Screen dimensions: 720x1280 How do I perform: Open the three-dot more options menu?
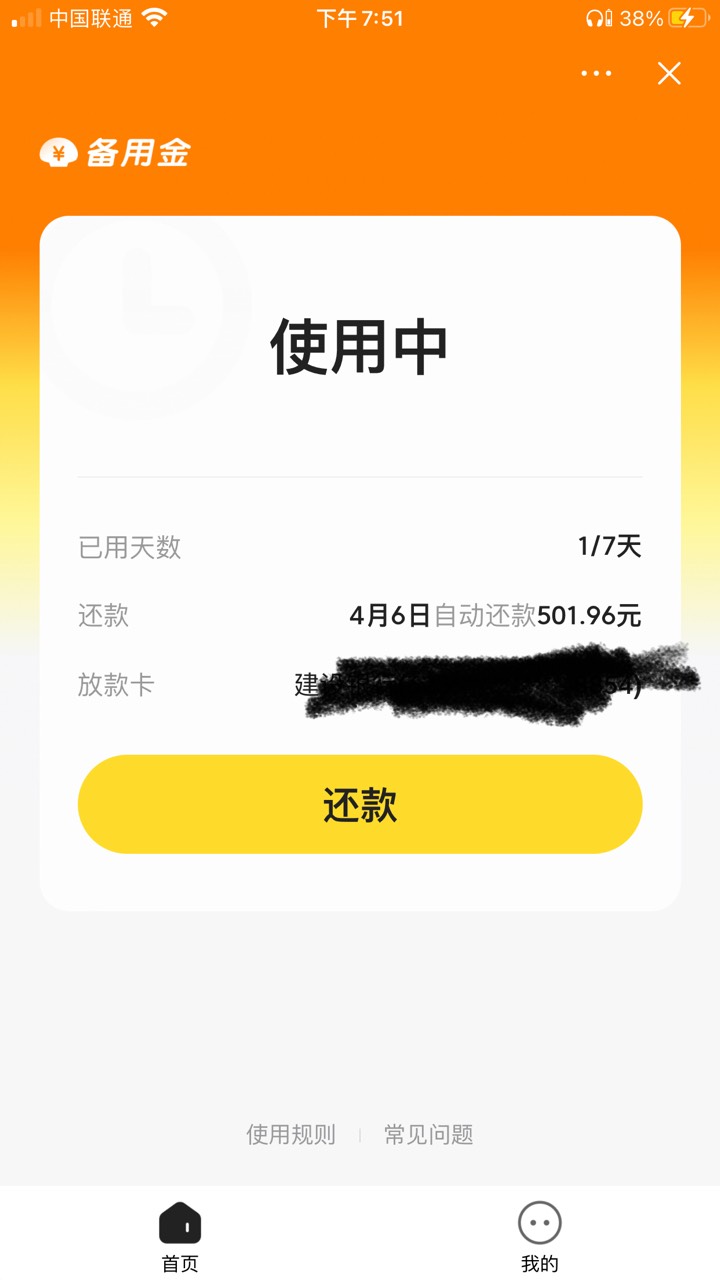[x=596, y=73]
